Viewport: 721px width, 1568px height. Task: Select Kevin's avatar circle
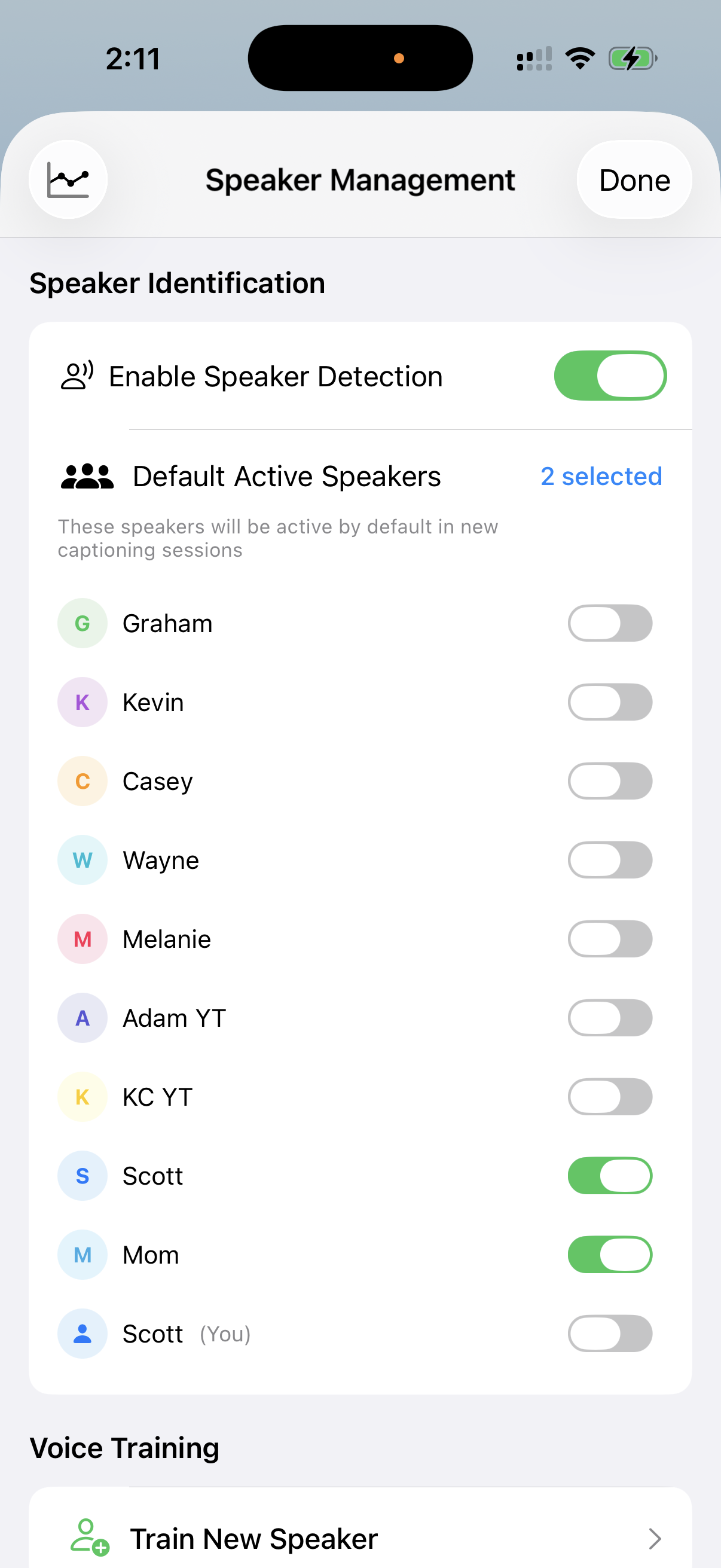(82, 702)
